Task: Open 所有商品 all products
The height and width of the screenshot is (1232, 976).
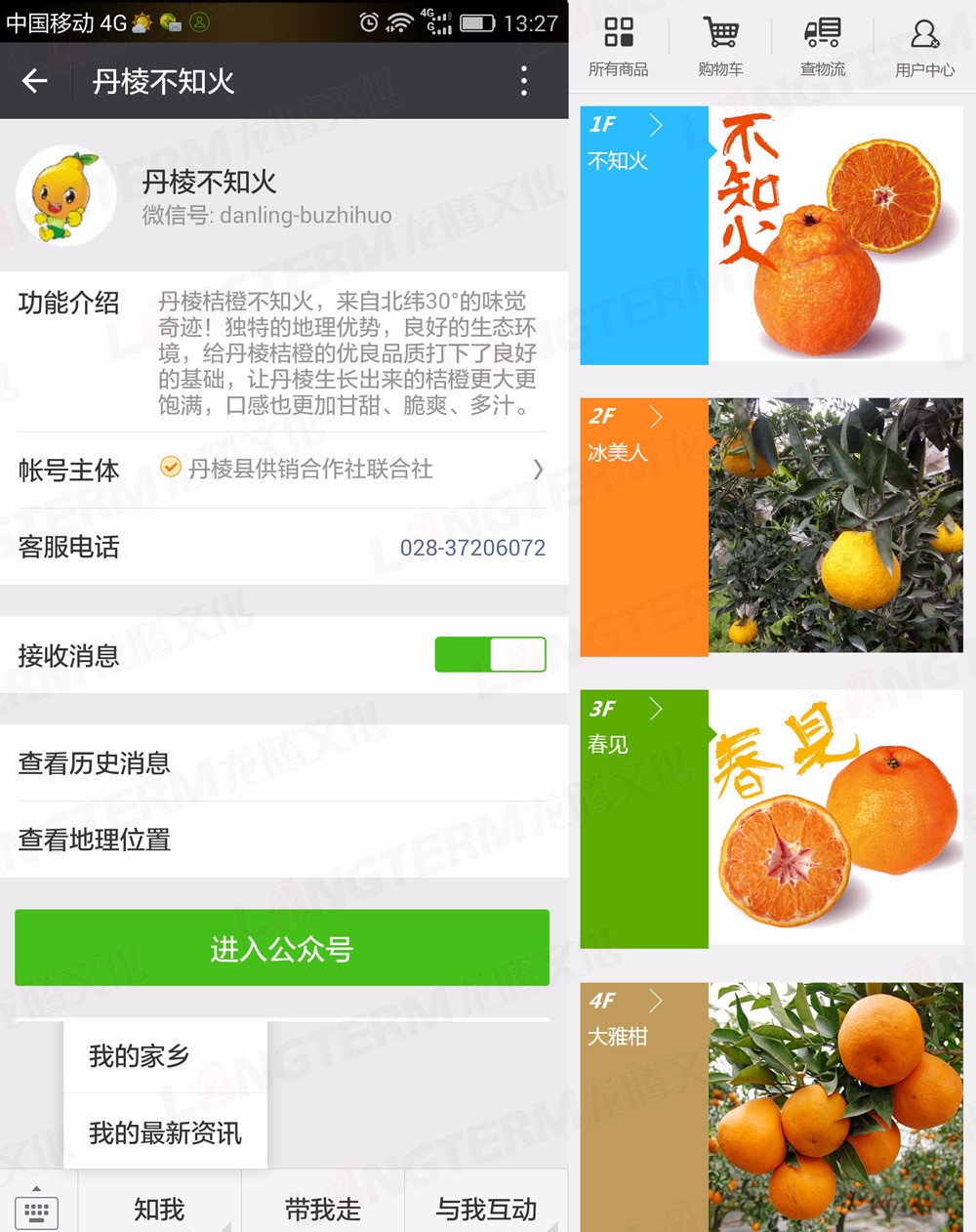Action: [619, 47]
